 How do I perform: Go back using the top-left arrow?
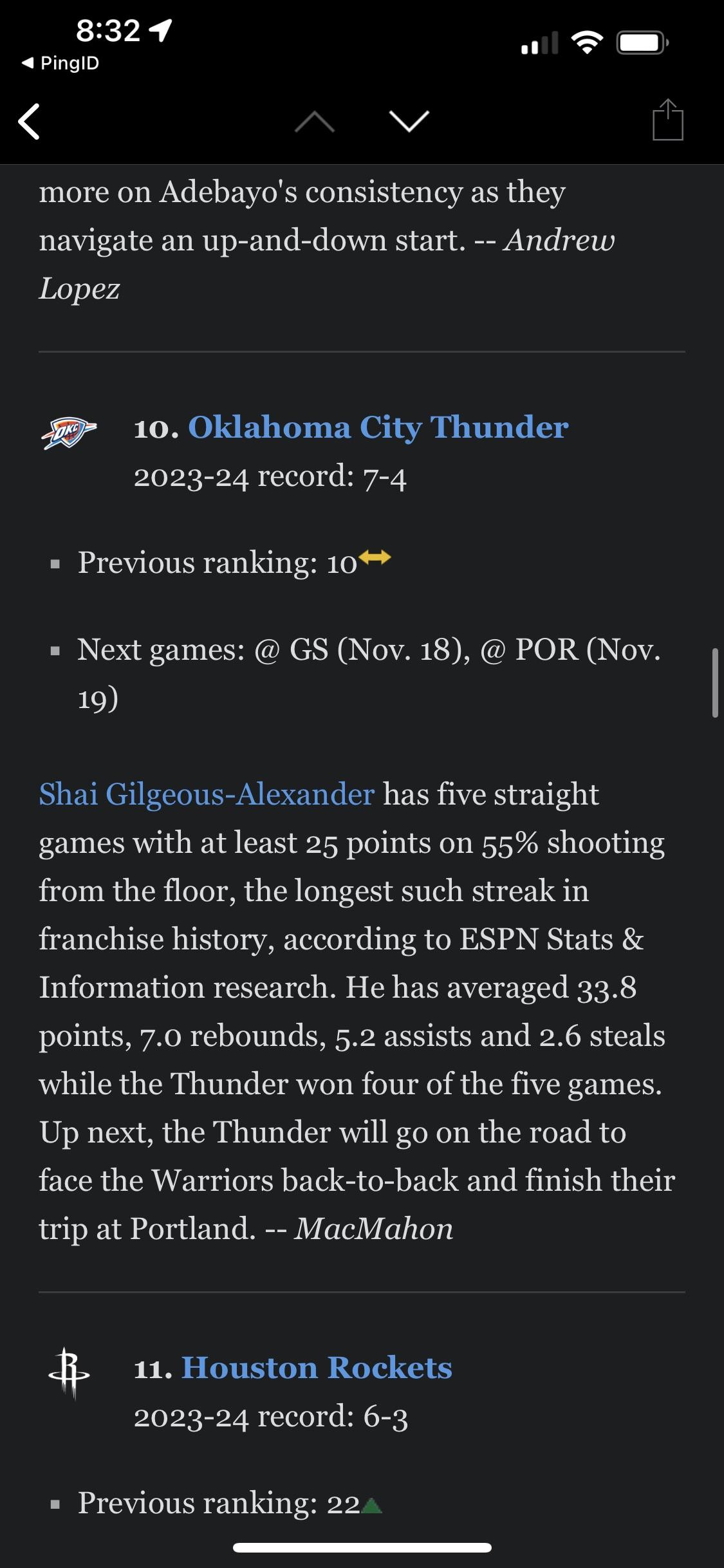30,121
